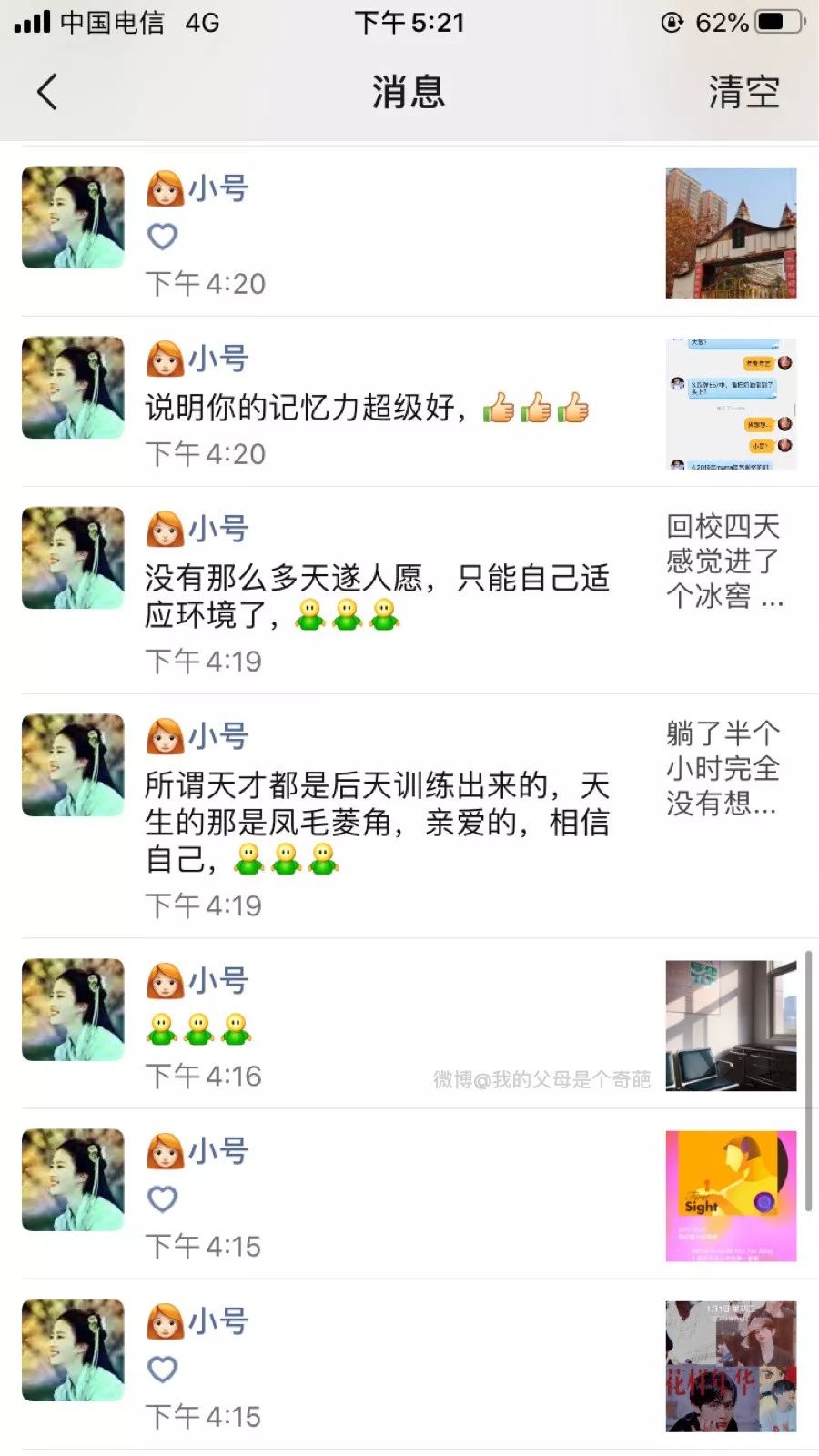Open the 消息 title header

pyautogui.click(x=409, y=92)
